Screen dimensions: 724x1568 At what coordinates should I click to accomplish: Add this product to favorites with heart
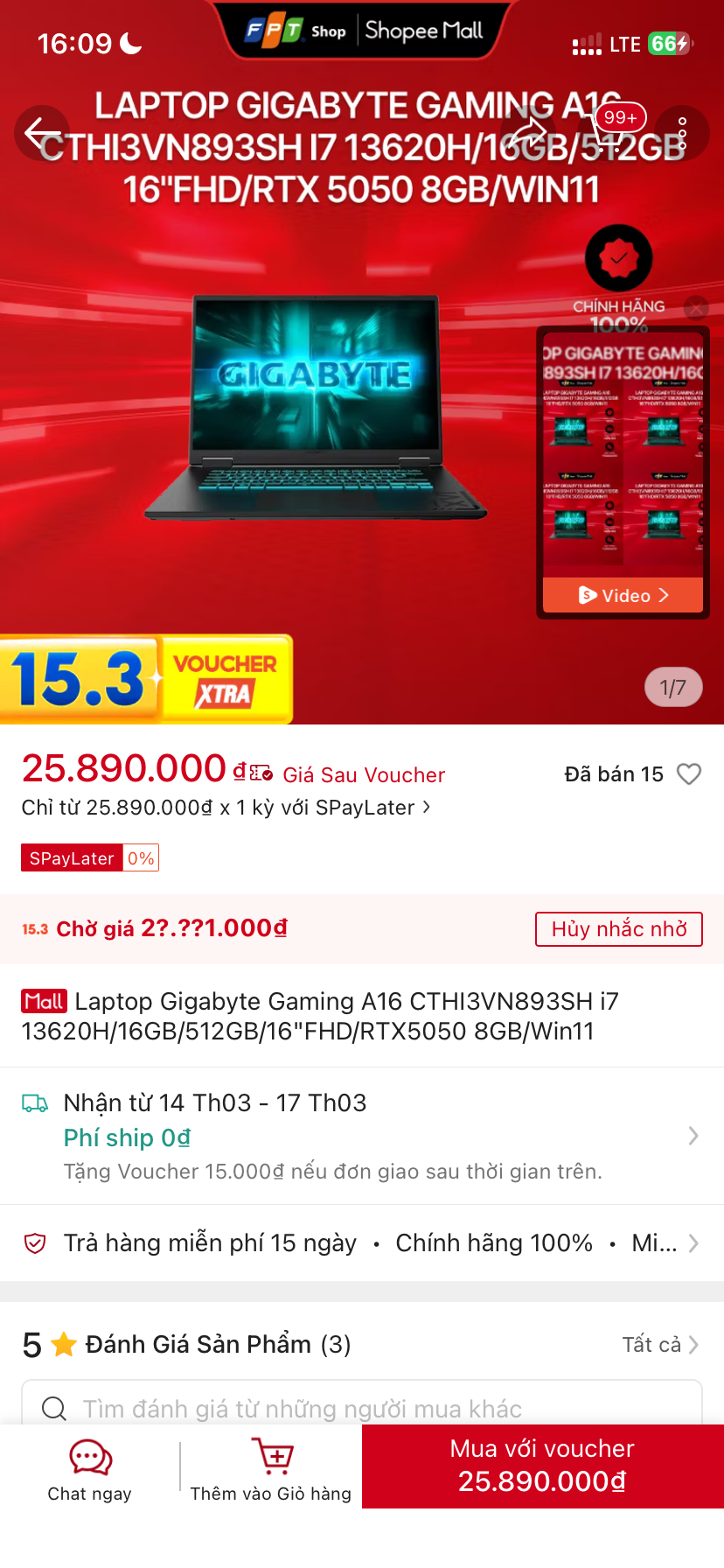(x=689, y=774)
